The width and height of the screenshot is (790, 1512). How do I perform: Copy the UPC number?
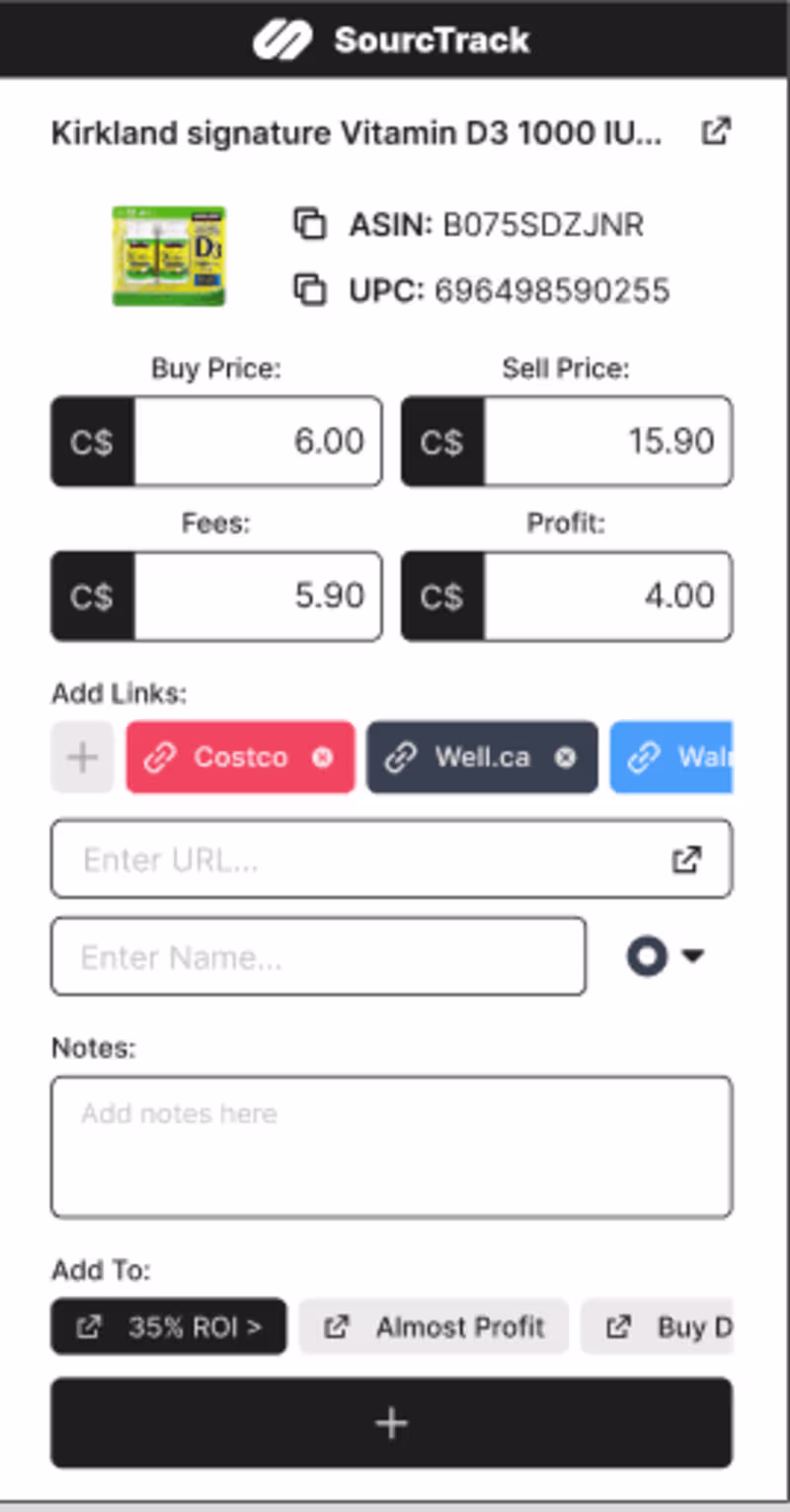coord(310,290)
